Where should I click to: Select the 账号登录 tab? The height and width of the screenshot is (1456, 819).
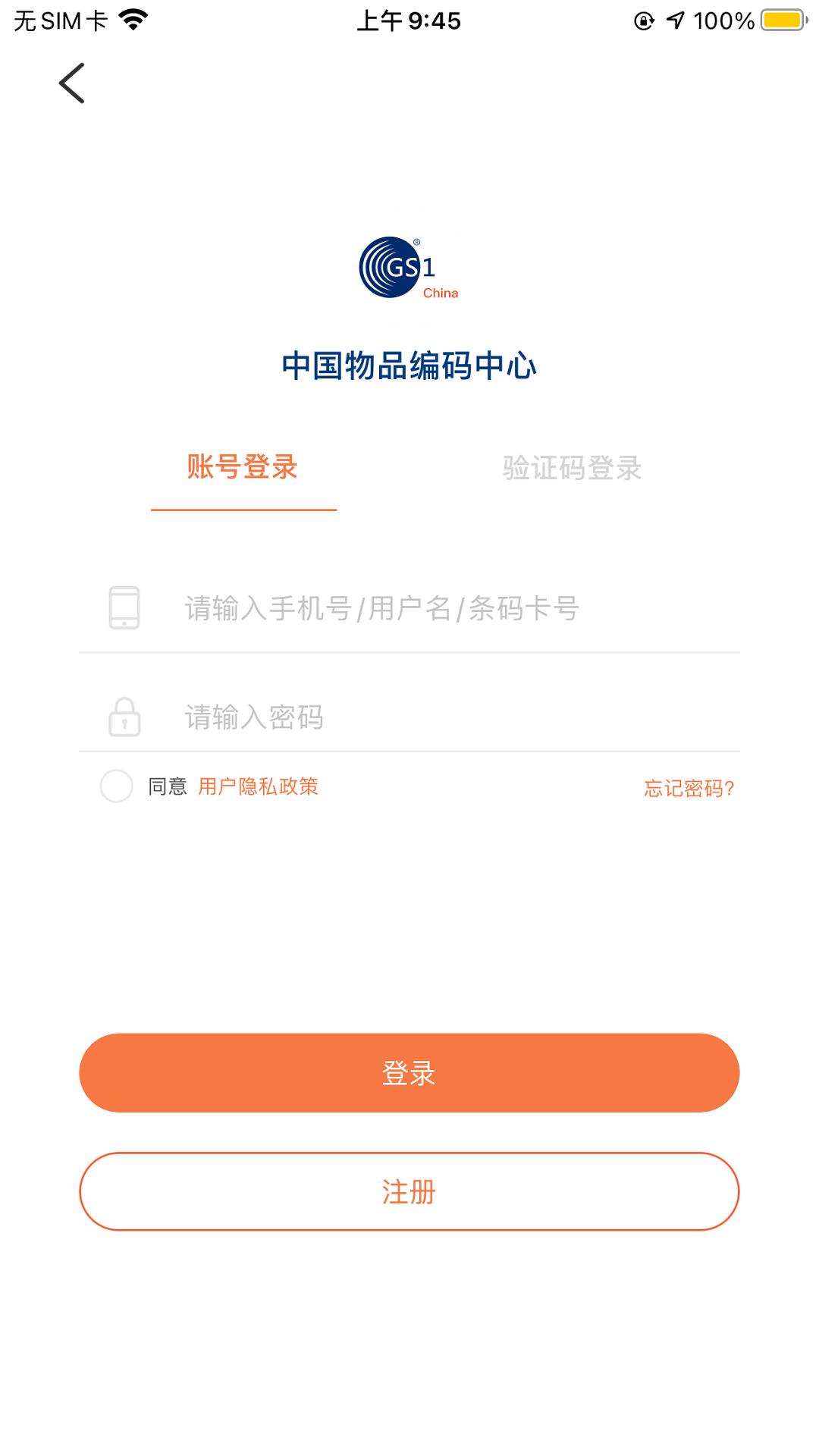(243, 468)
